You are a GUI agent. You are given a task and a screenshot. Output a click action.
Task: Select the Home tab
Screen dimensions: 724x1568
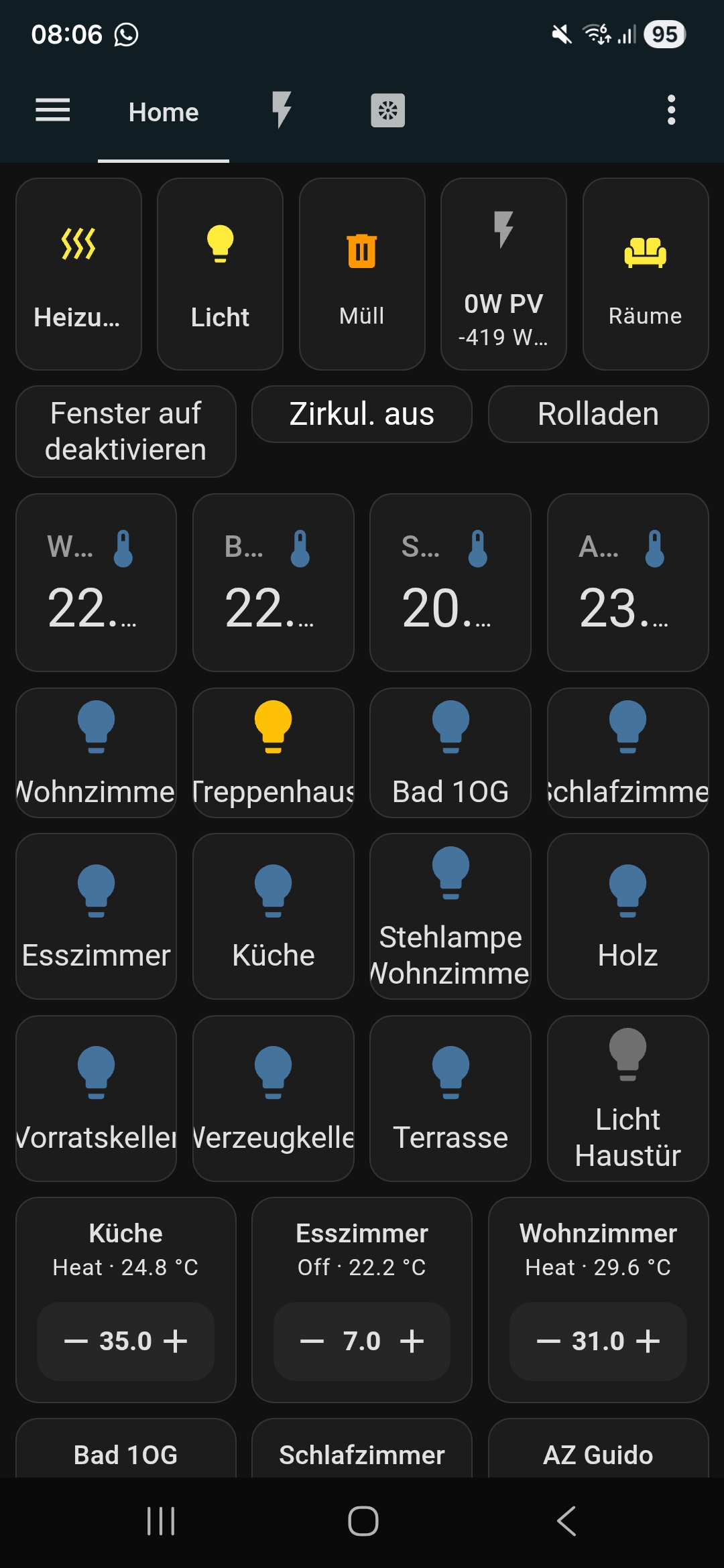tap(162, 111)
